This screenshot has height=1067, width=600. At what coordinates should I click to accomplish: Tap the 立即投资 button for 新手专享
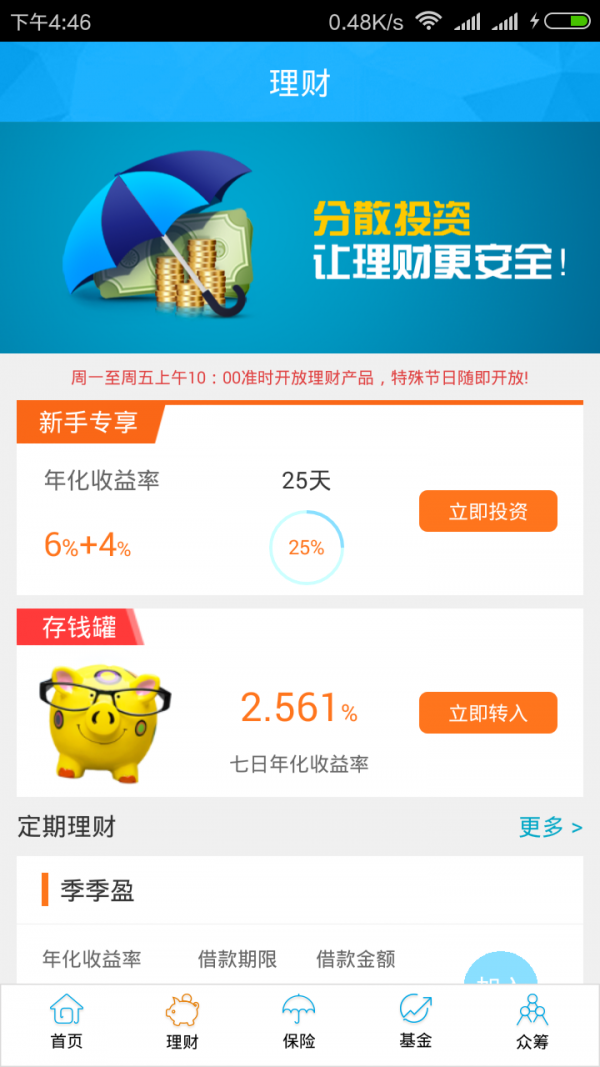point(487,512)
